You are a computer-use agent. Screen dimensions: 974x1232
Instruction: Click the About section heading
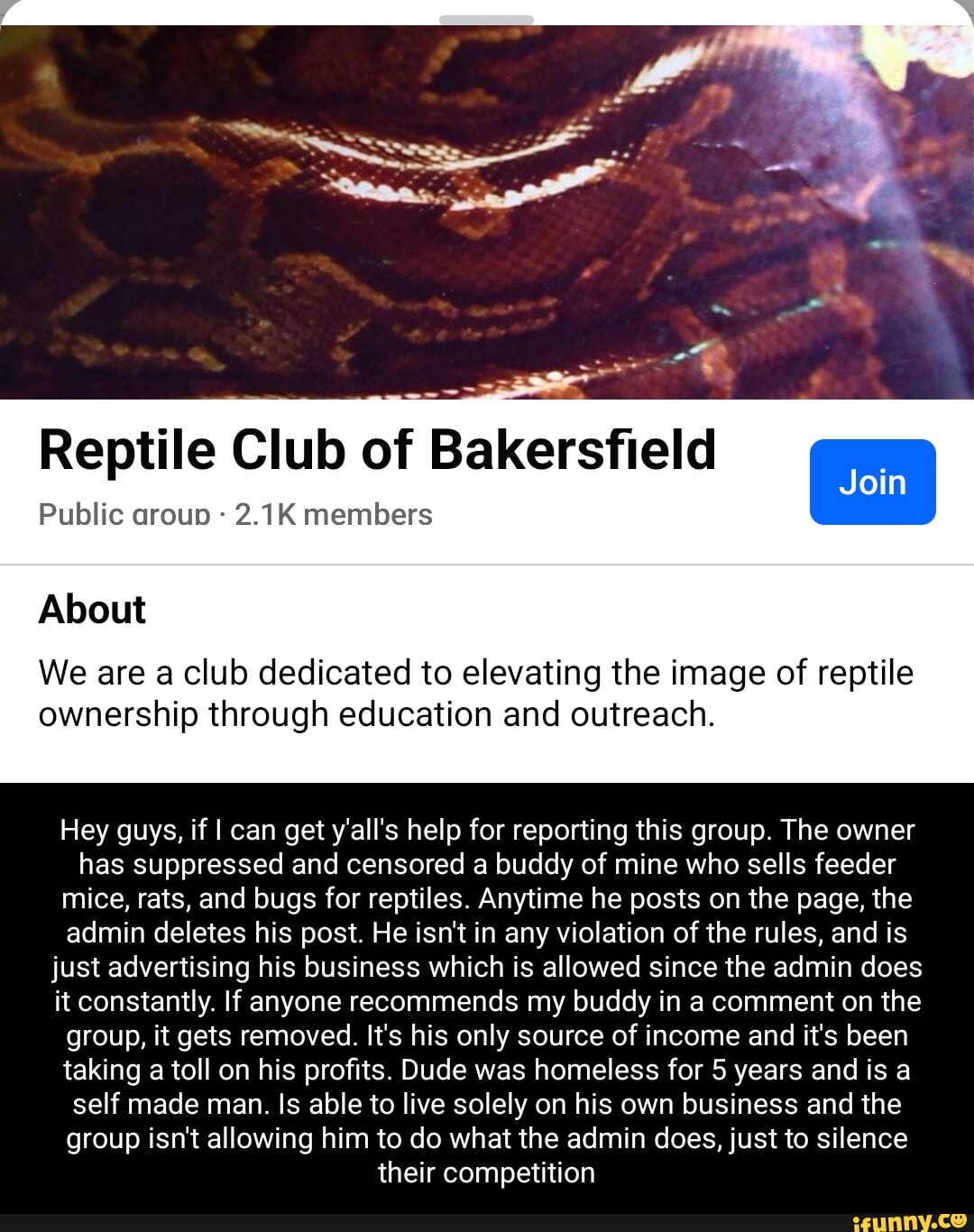(91, 610)
